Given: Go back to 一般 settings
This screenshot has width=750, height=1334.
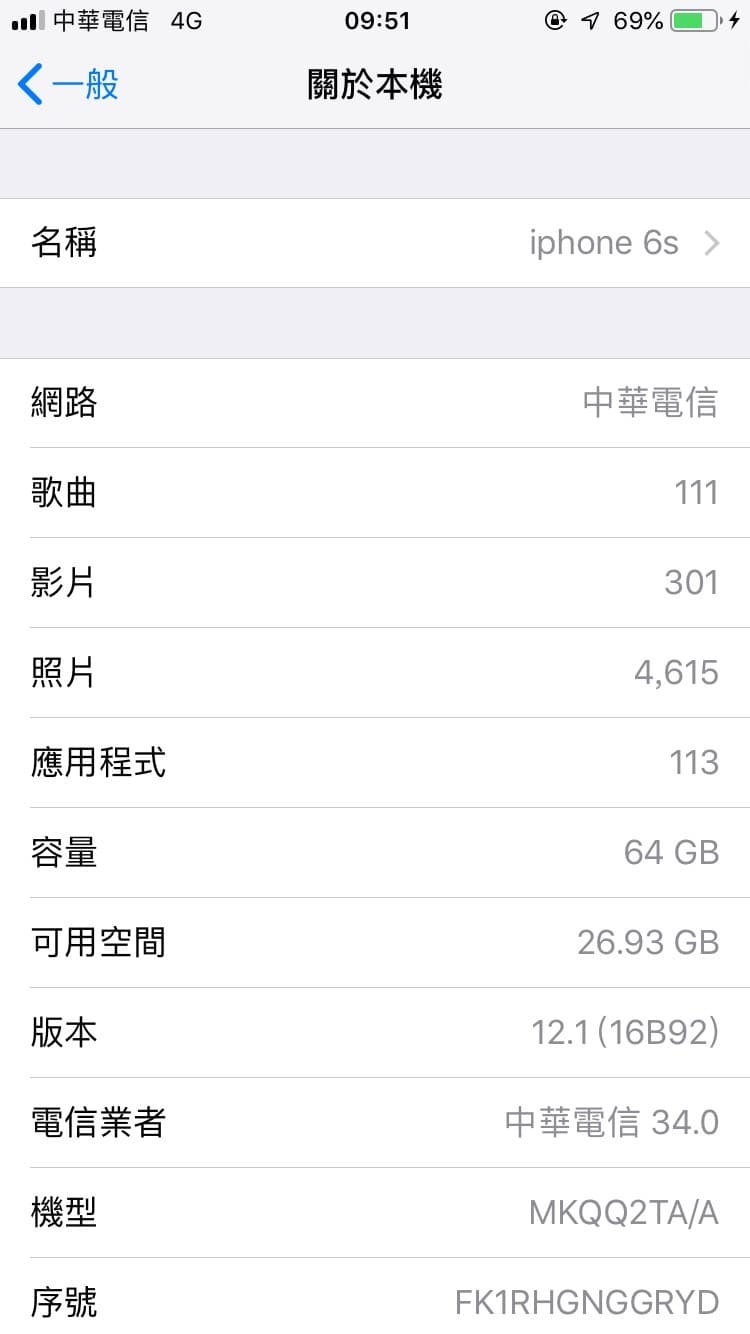Looking at the screenshot, I should click(x=67, y=85).
